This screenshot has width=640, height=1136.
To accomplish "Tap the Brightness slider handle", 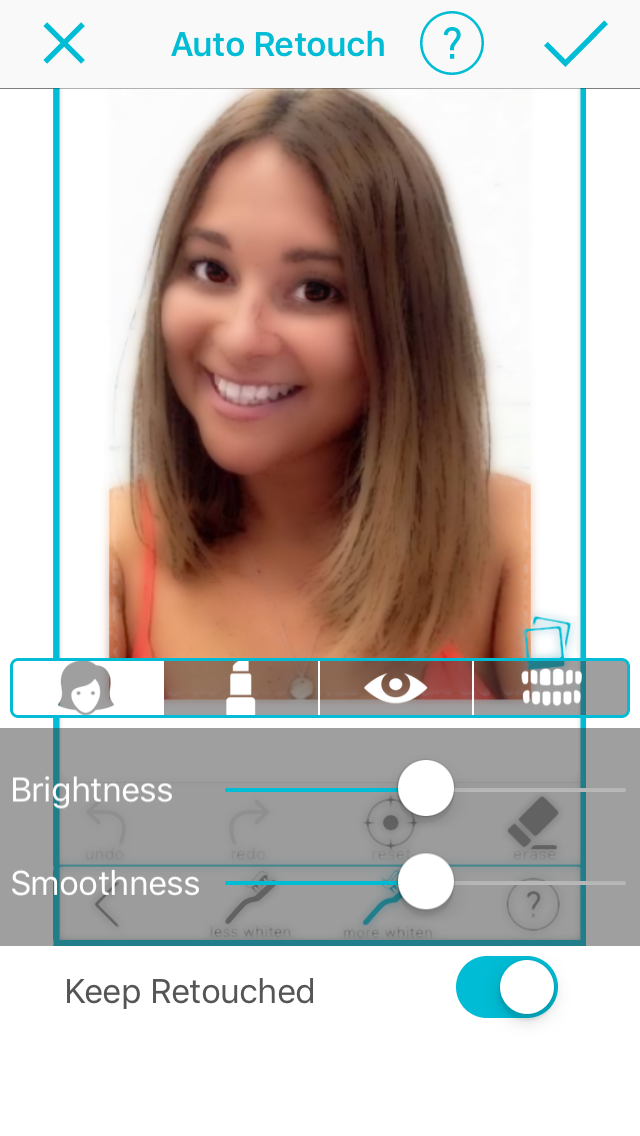I will [425, 788].
